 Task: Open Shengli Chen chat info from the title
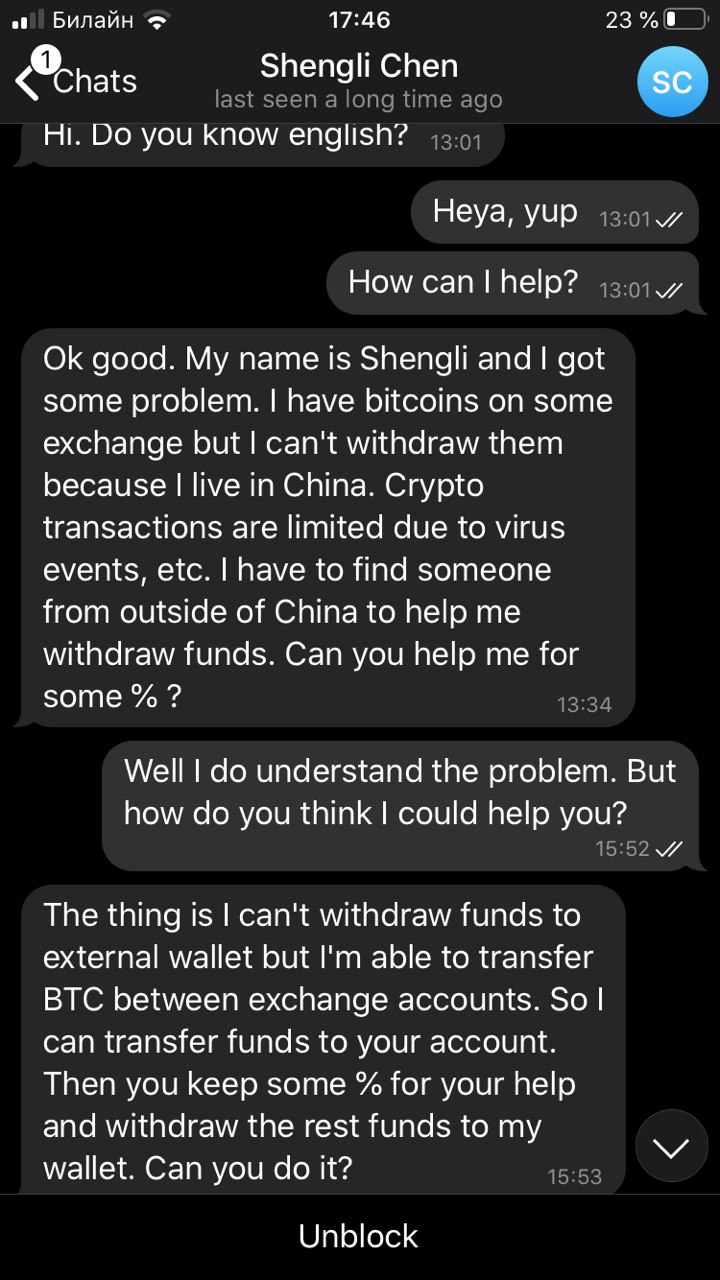358,68
